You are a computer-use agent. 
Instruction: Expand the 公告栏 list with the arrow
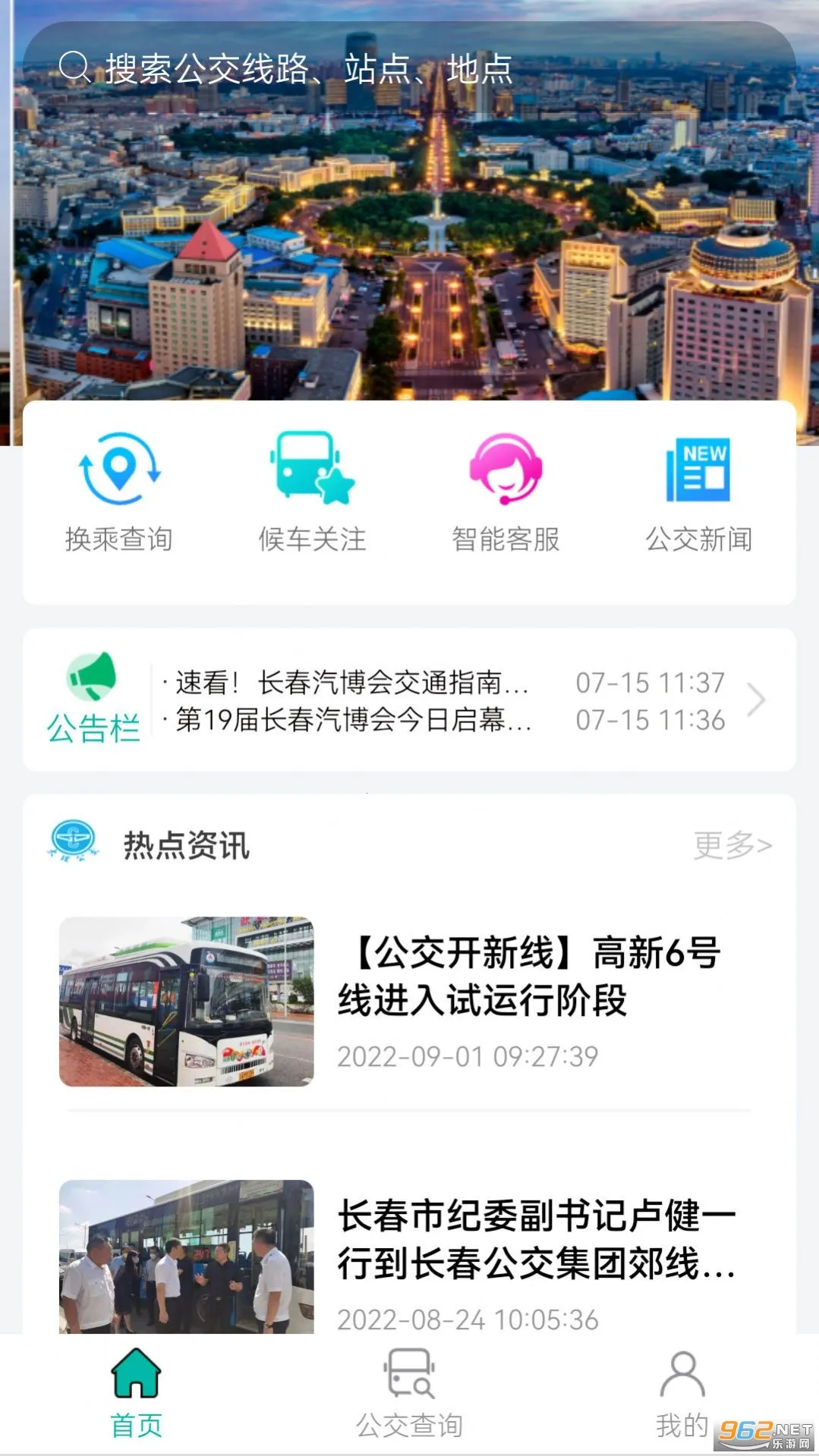756,700
